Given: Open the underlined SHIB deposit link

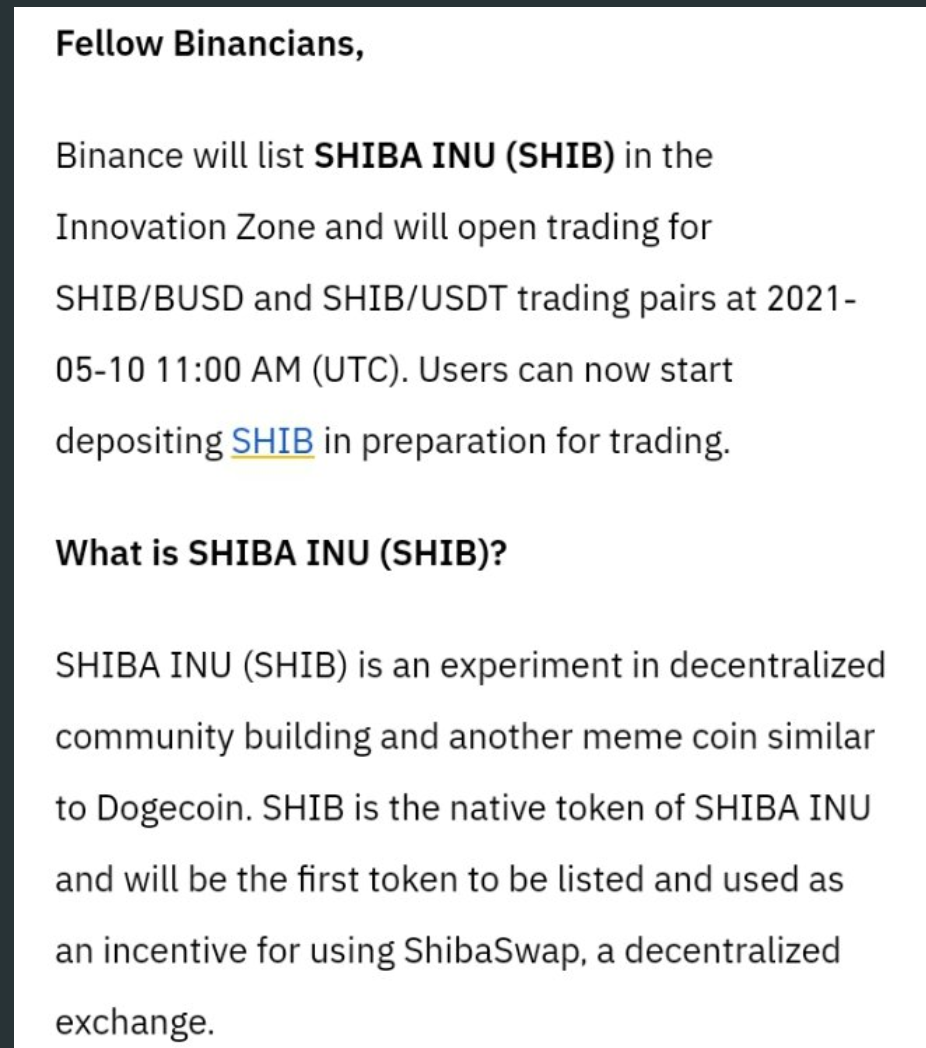Looking at the screenshot, I should tap(273, 441).
